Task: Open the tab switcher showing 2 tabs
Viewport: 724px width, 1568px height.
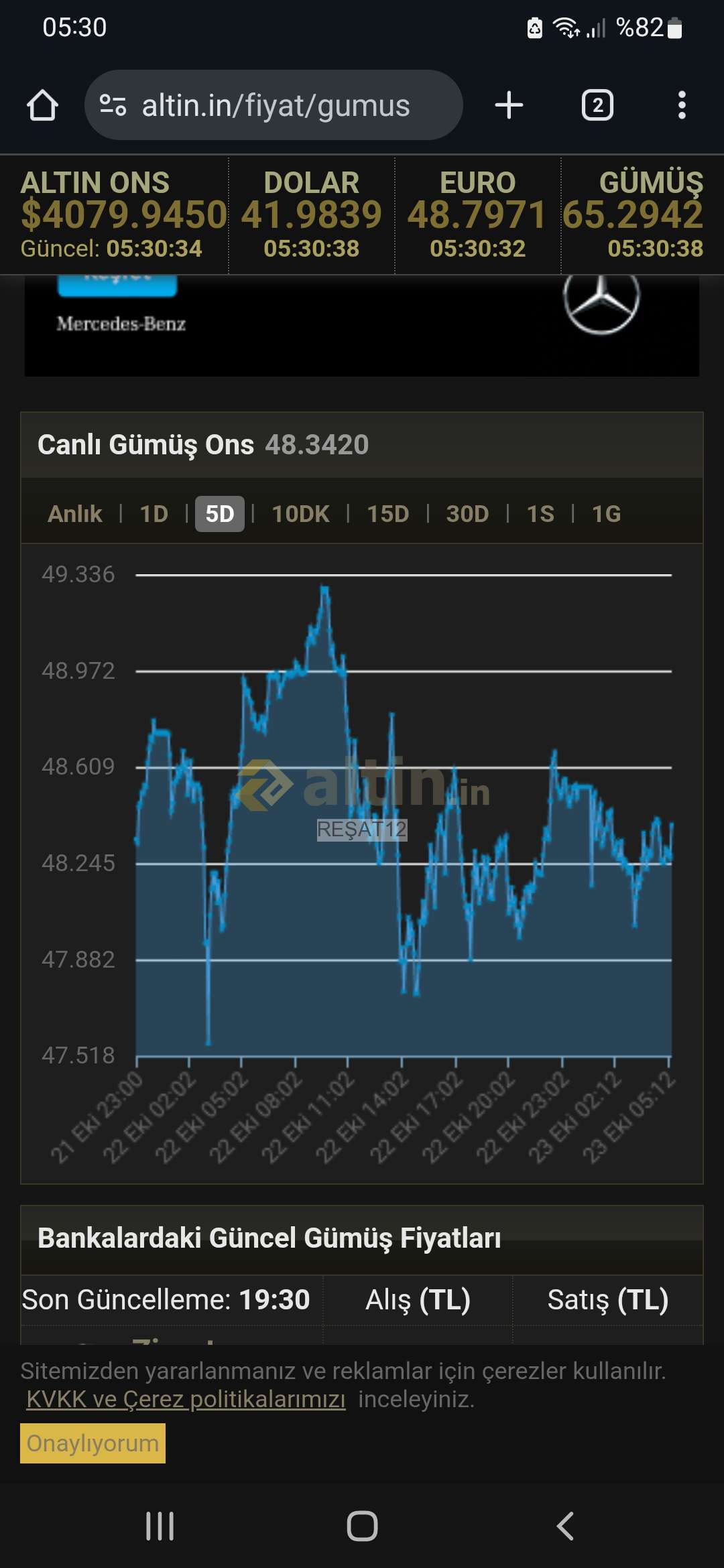Action: (x=597, y=105)
